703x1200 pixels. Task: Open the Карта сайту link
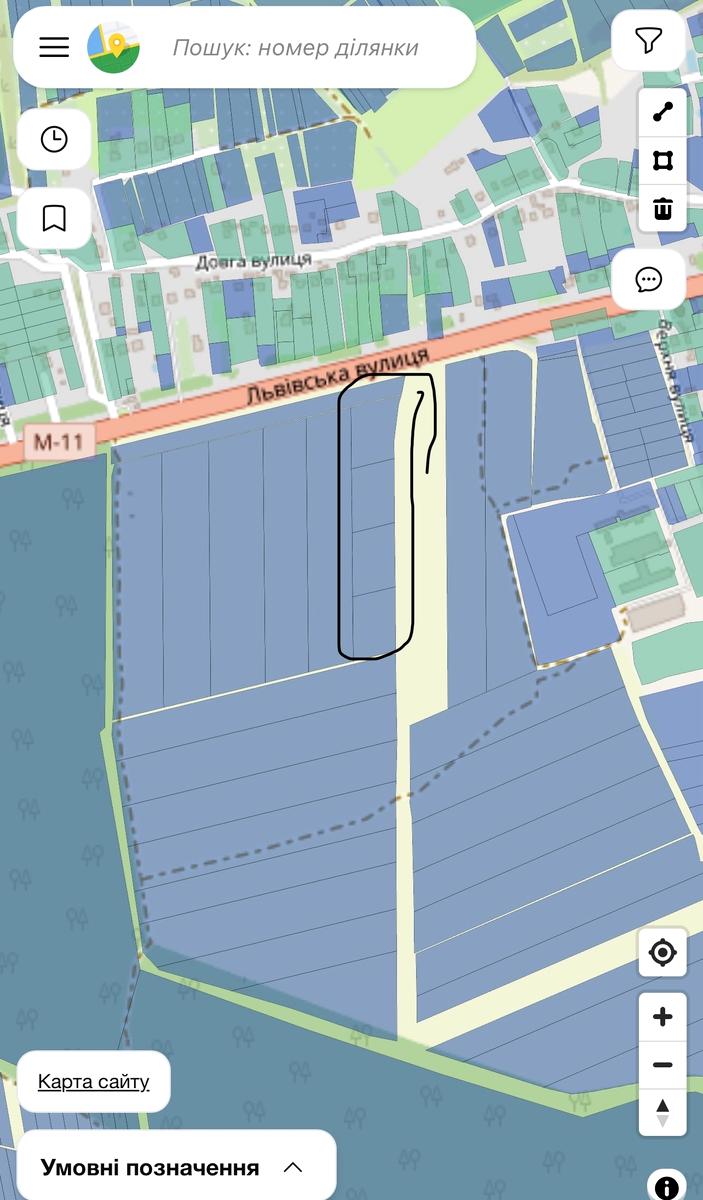94,1082
